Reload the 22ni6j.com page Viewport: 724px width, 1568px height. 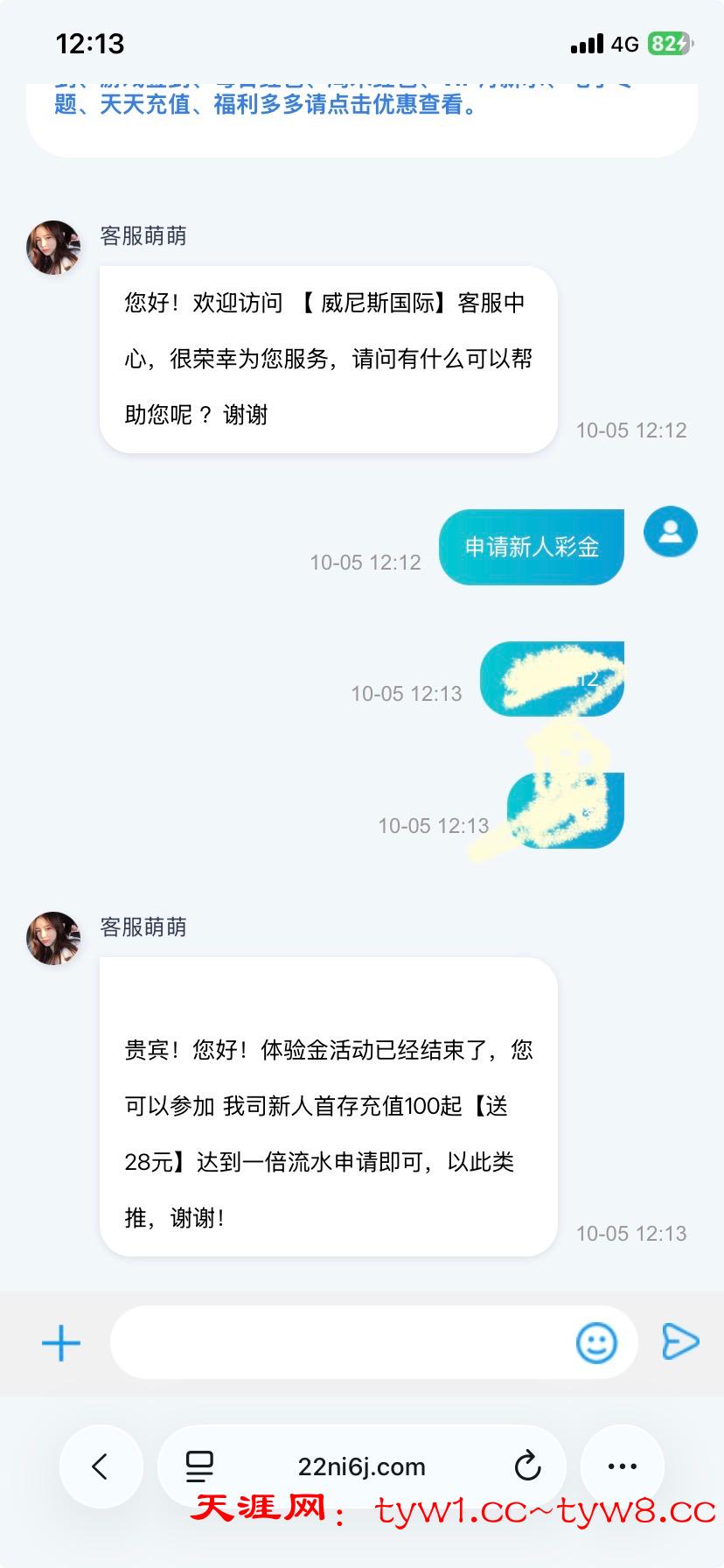pyautogui.click(x=527, y=1466)
